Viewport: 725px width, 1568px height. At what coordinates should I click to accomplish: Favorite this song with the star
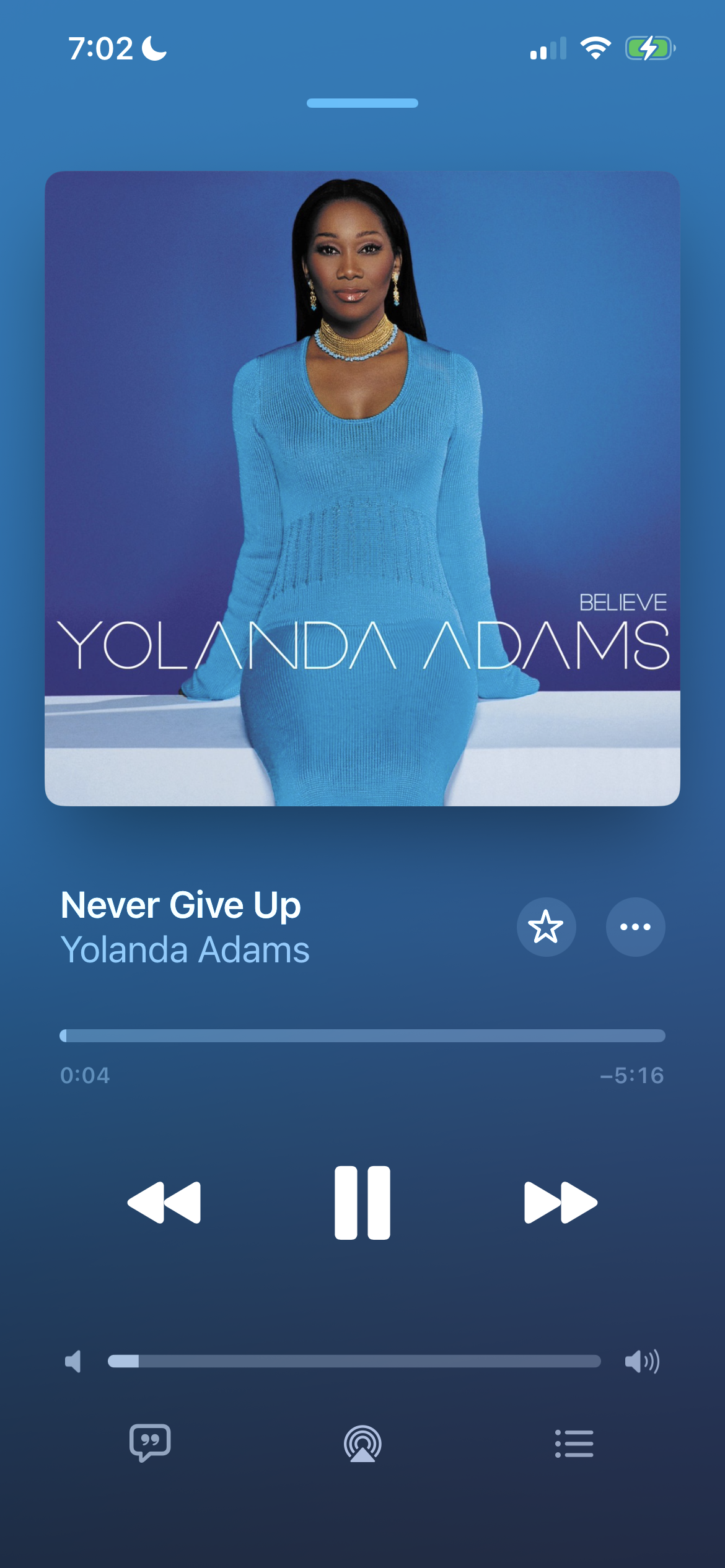(546, 927)
